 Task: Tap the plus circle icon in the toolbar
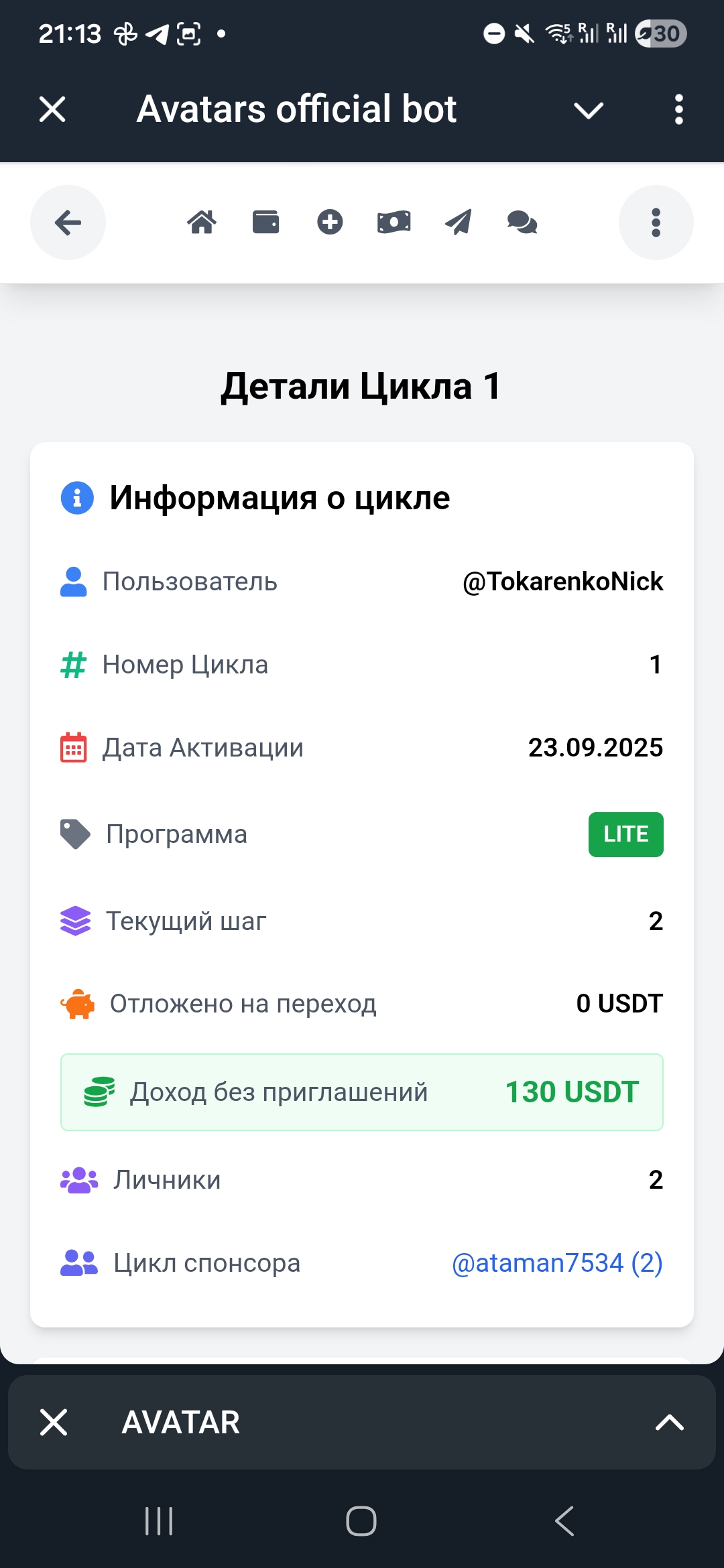pyautogui.click(x=330, y=222)
